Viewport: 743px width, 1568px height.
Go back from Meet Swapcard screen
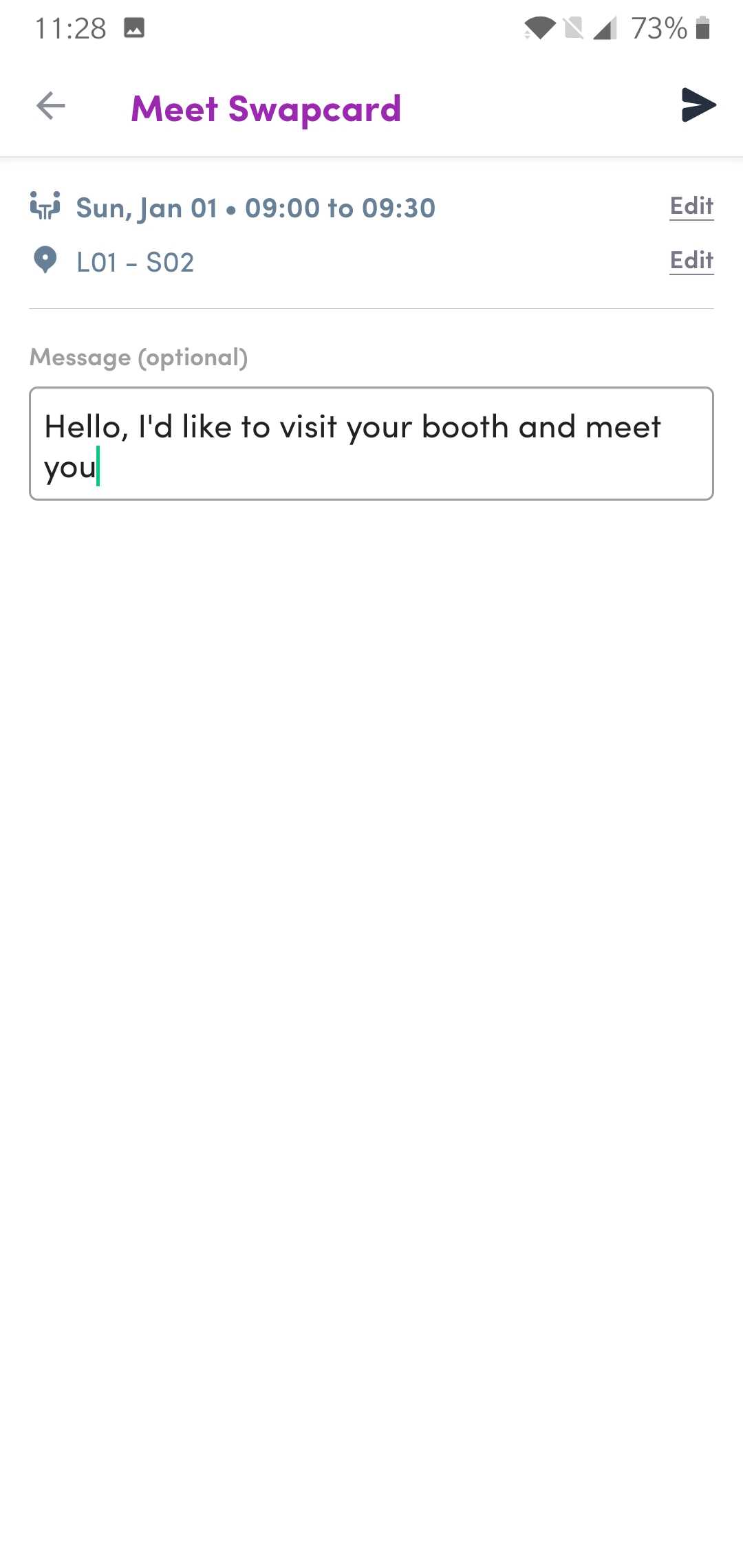pos(51,106)
